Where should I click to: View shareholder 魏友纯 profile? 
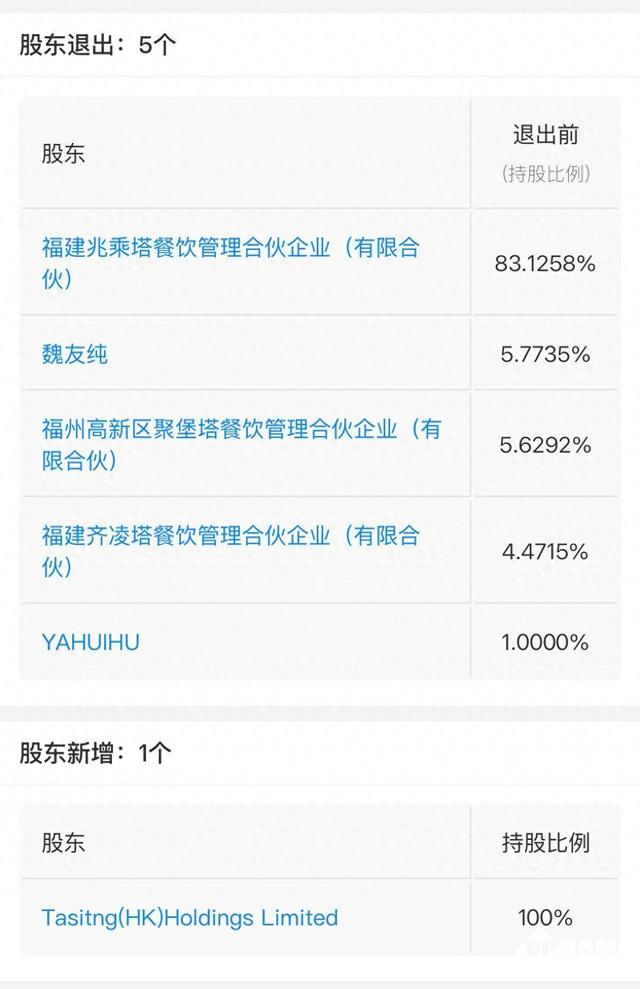coord(75,355)
